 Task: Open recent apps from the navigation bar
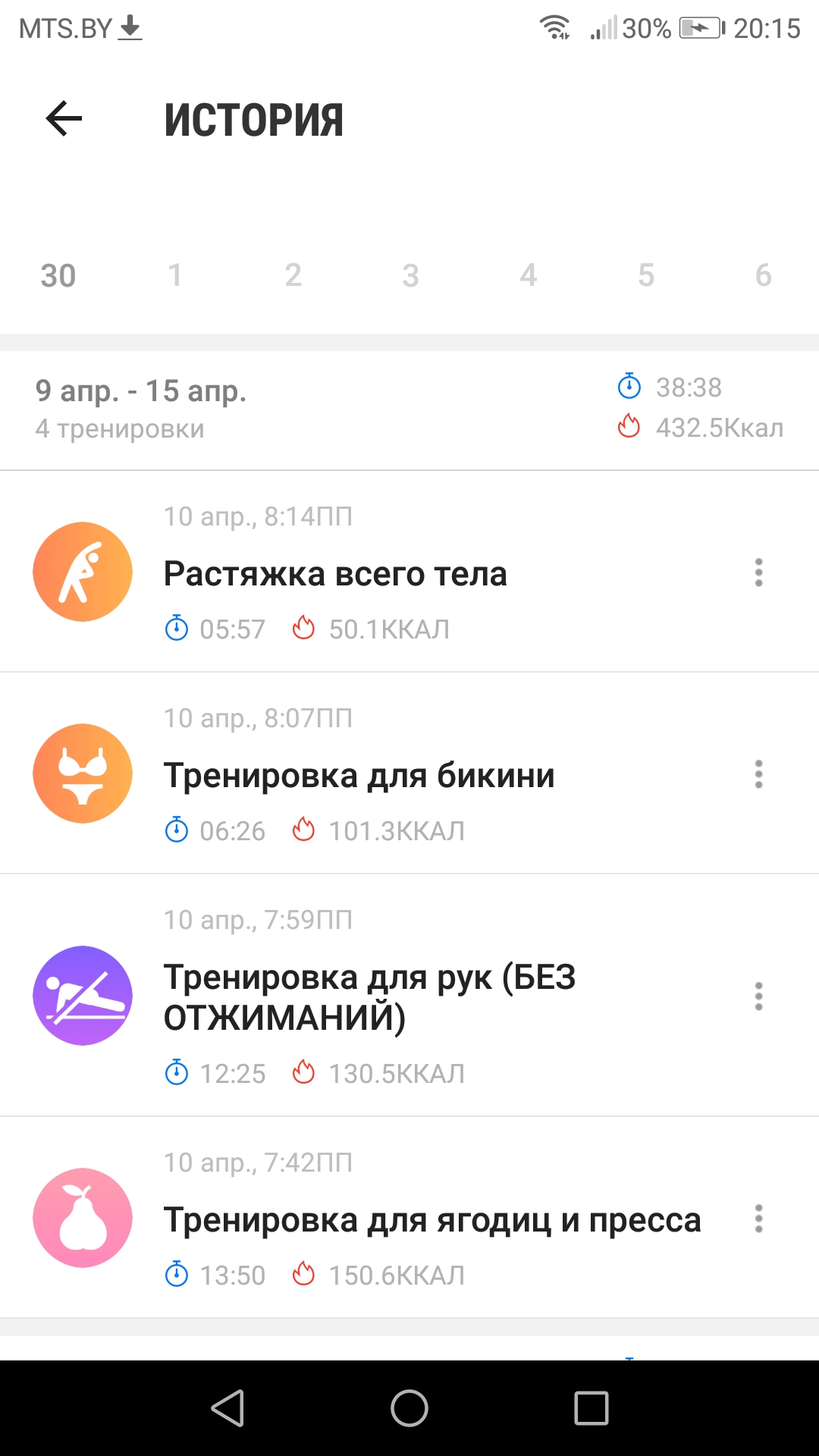pos(591,1408)
